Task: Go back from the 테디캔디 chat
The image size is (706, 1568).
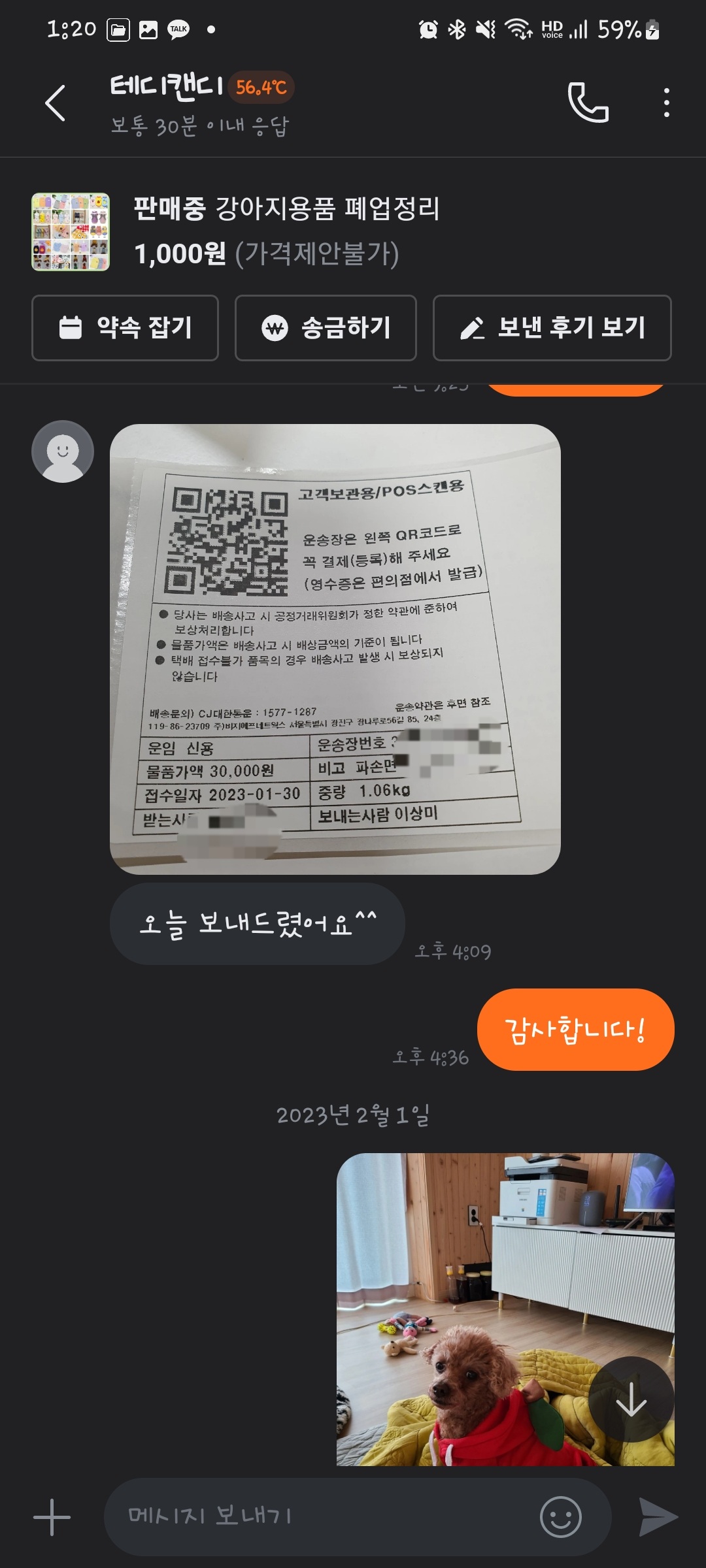Action: 56,103
